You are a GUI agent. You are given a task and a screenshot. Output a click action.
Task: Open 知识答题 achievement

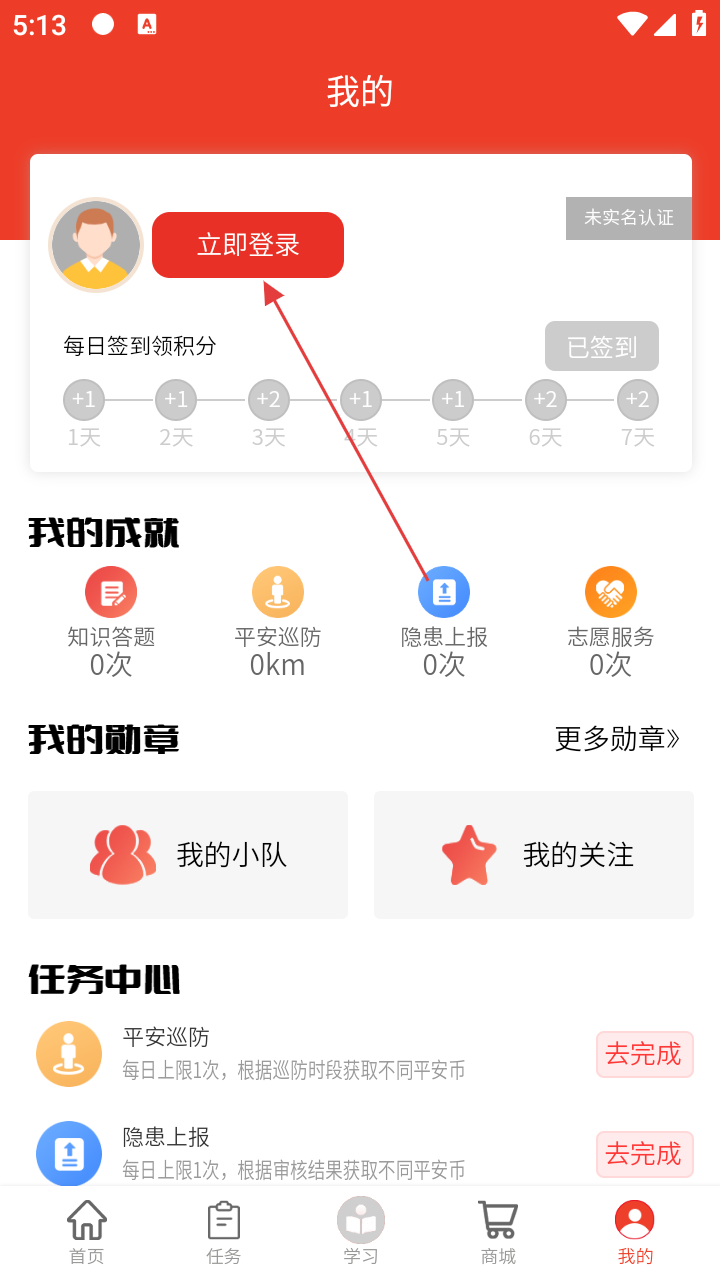[111, 592]
